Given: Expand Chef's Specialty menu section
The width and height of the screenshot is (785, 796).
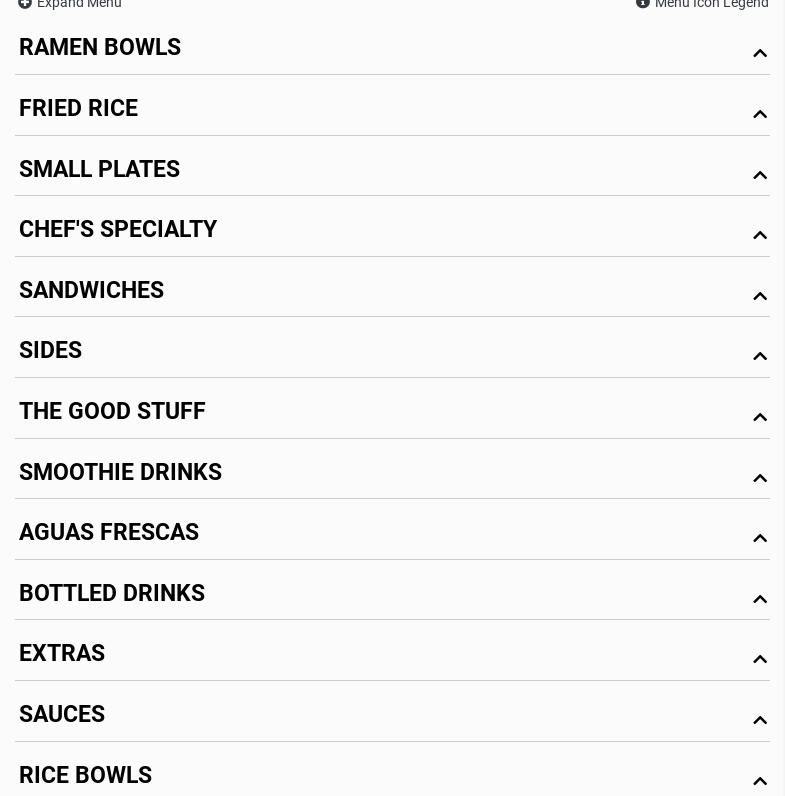Looking at the screenshot, I should tap(118, 230).
